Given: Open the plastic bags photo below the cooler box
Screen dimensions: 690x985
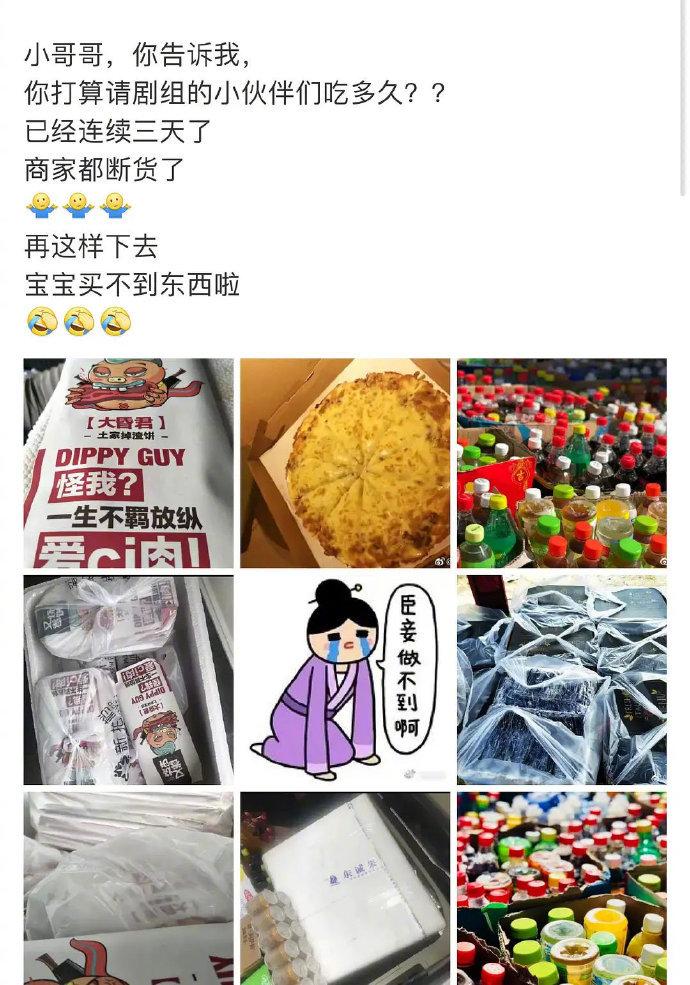Looking at the screenshot, I should click(x=129, y=888).
